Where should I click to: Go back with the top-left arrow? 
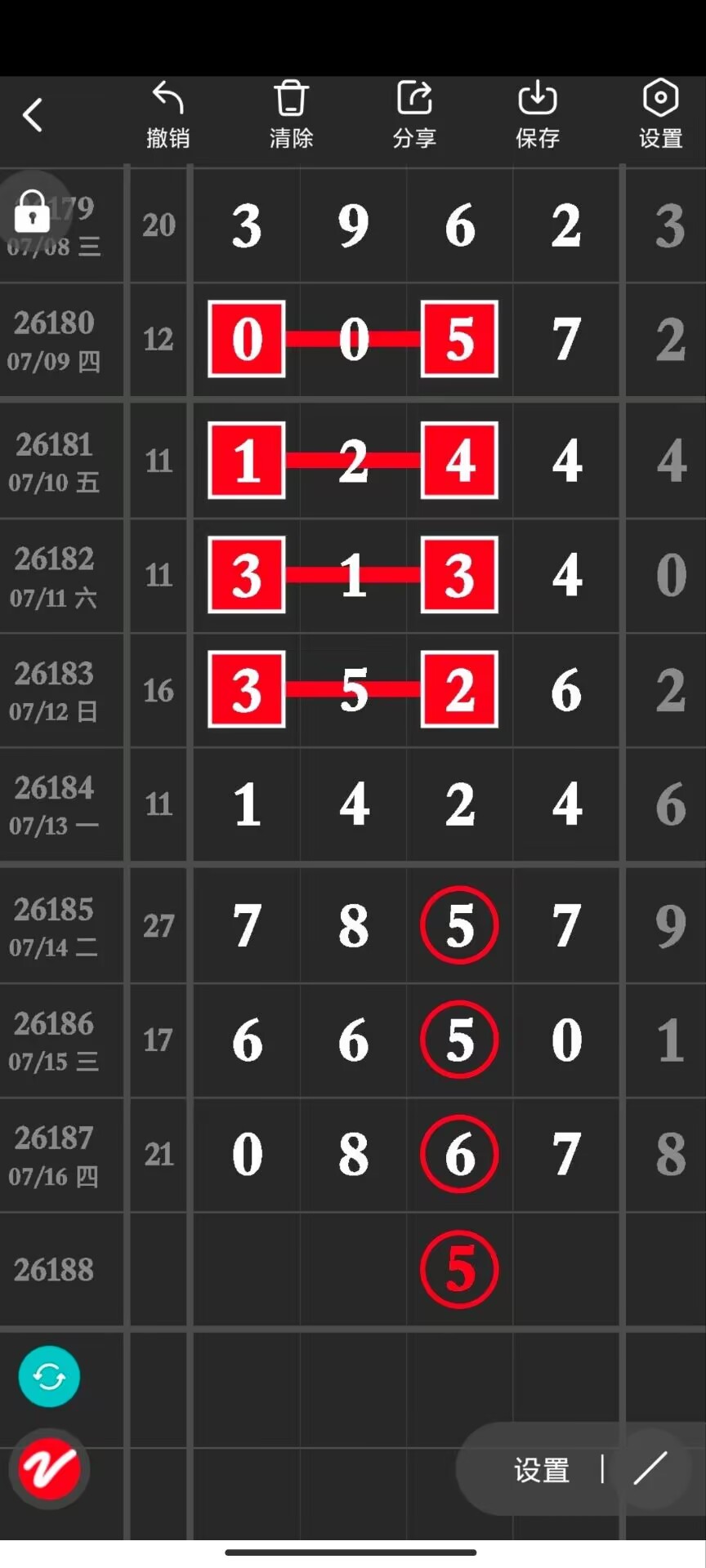pyautogui.click(x=33, y=115)
